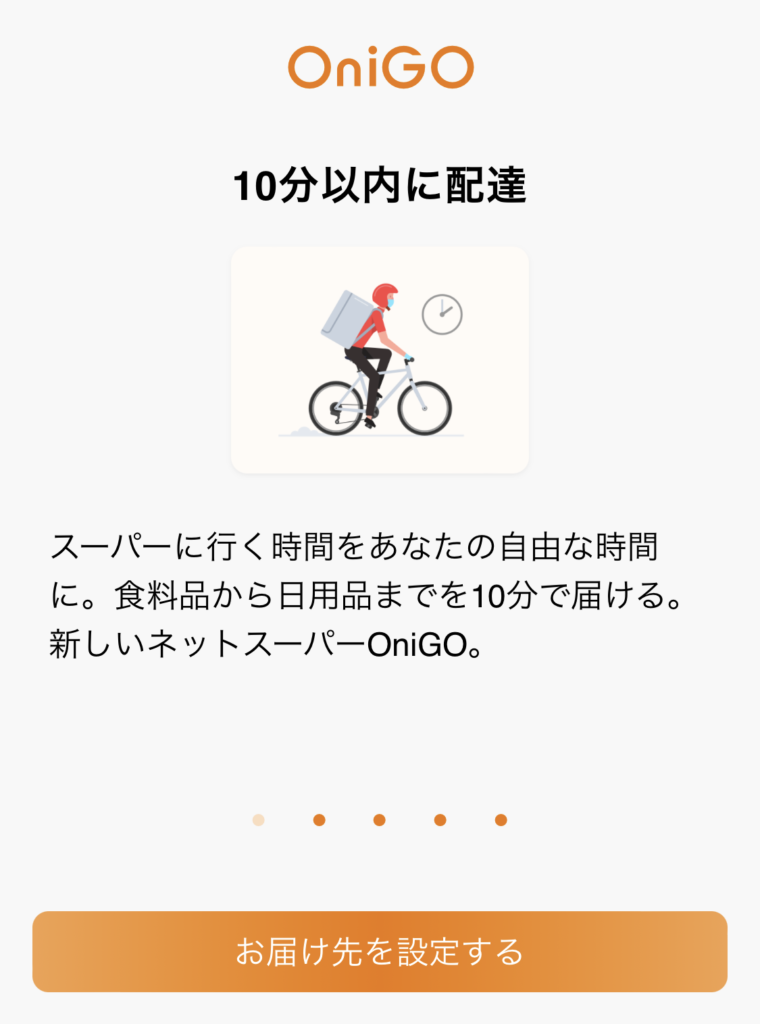The image size is (760, 1024).
Task: Switch to the final onboarding slide
Action: [499, 822]
